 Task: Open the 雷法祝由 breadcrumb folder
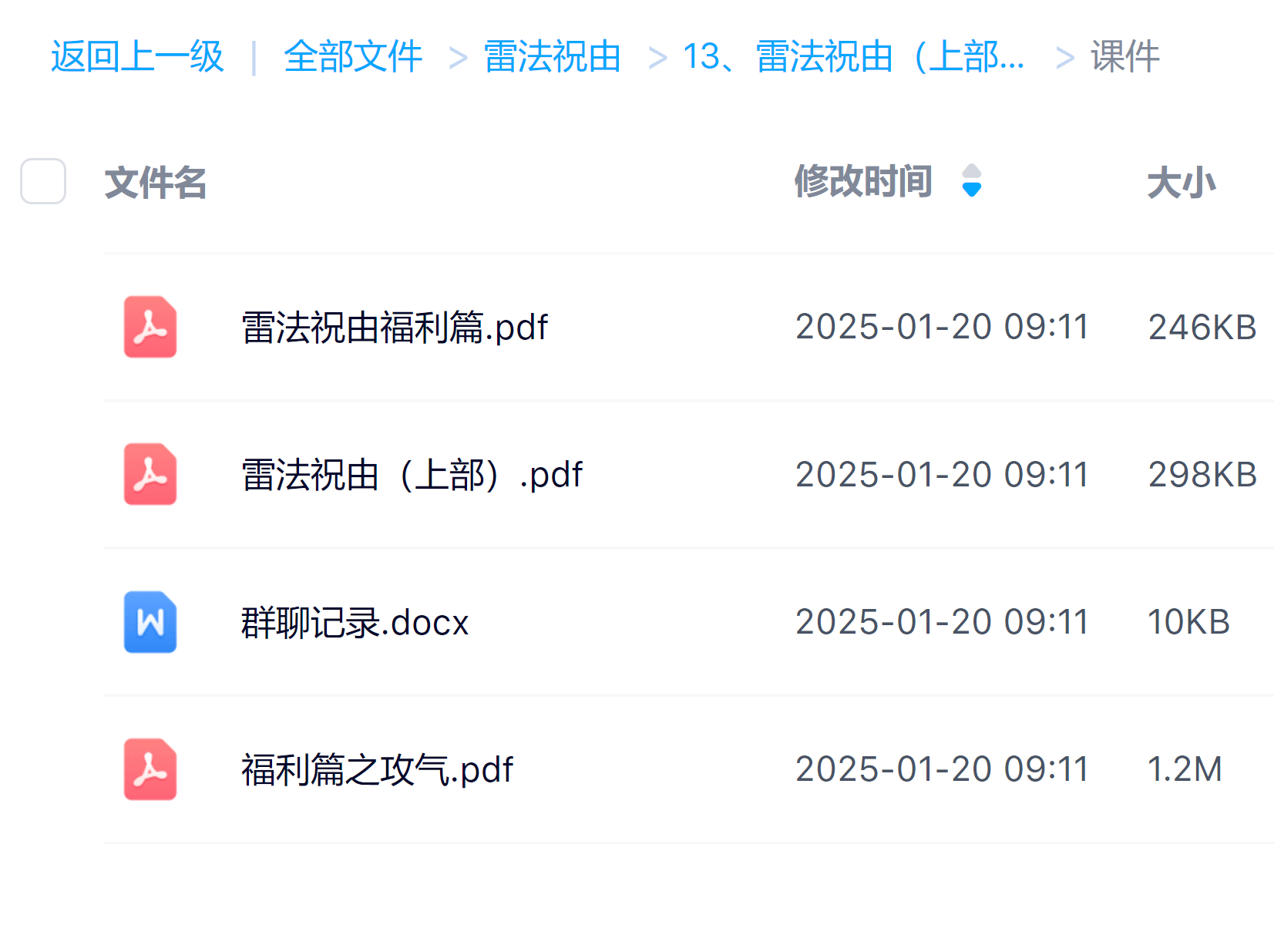point(552,57)
